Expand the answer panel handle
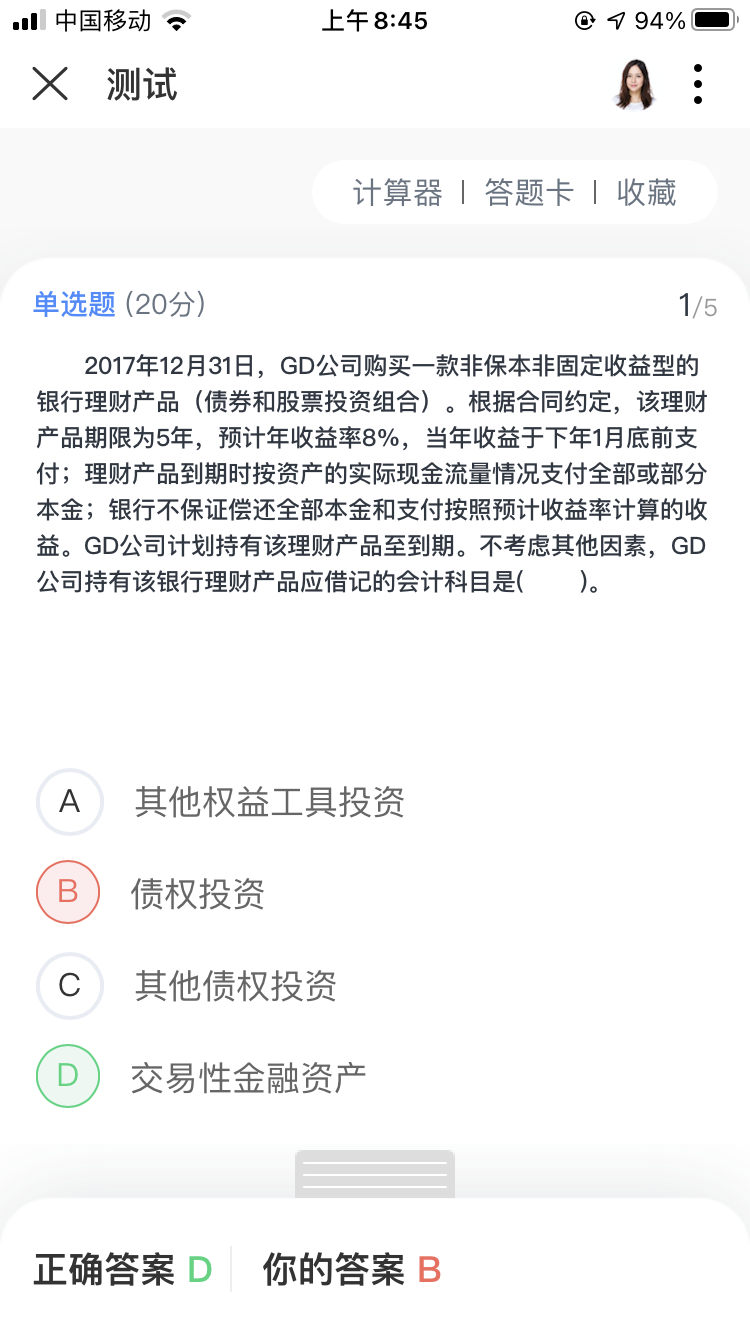The image size is (750, 1334). point(375,1174)
